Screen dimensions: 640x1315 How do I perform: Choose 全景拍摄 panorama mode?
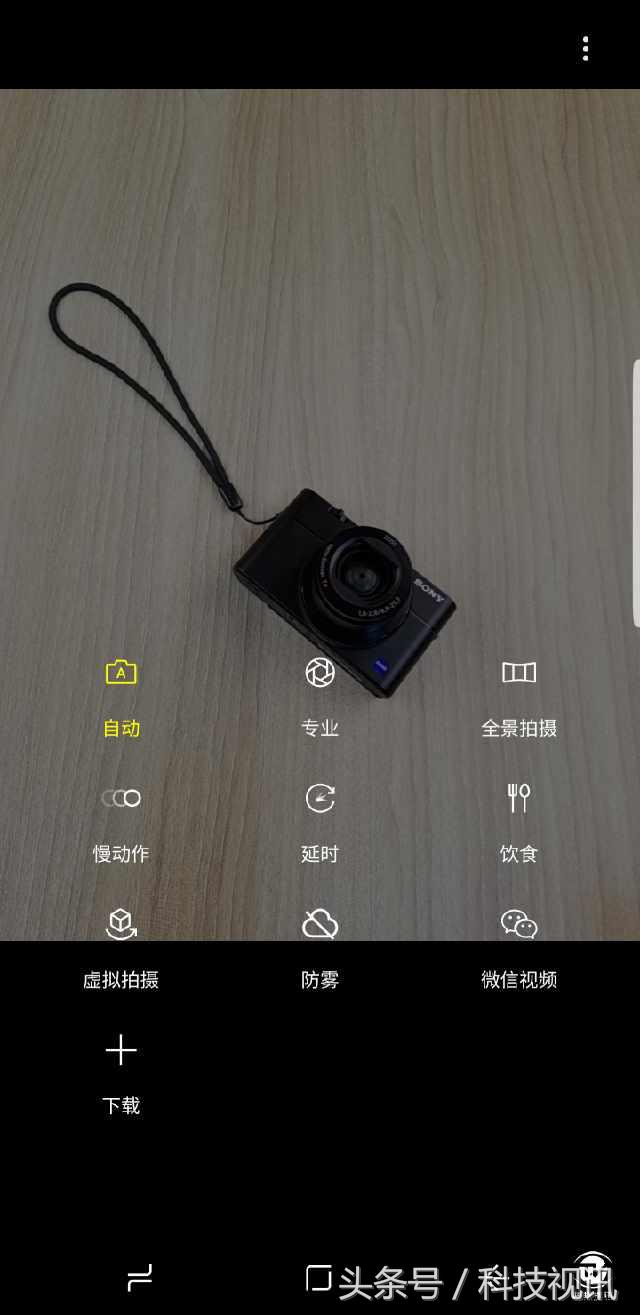[x=518, y=695]
